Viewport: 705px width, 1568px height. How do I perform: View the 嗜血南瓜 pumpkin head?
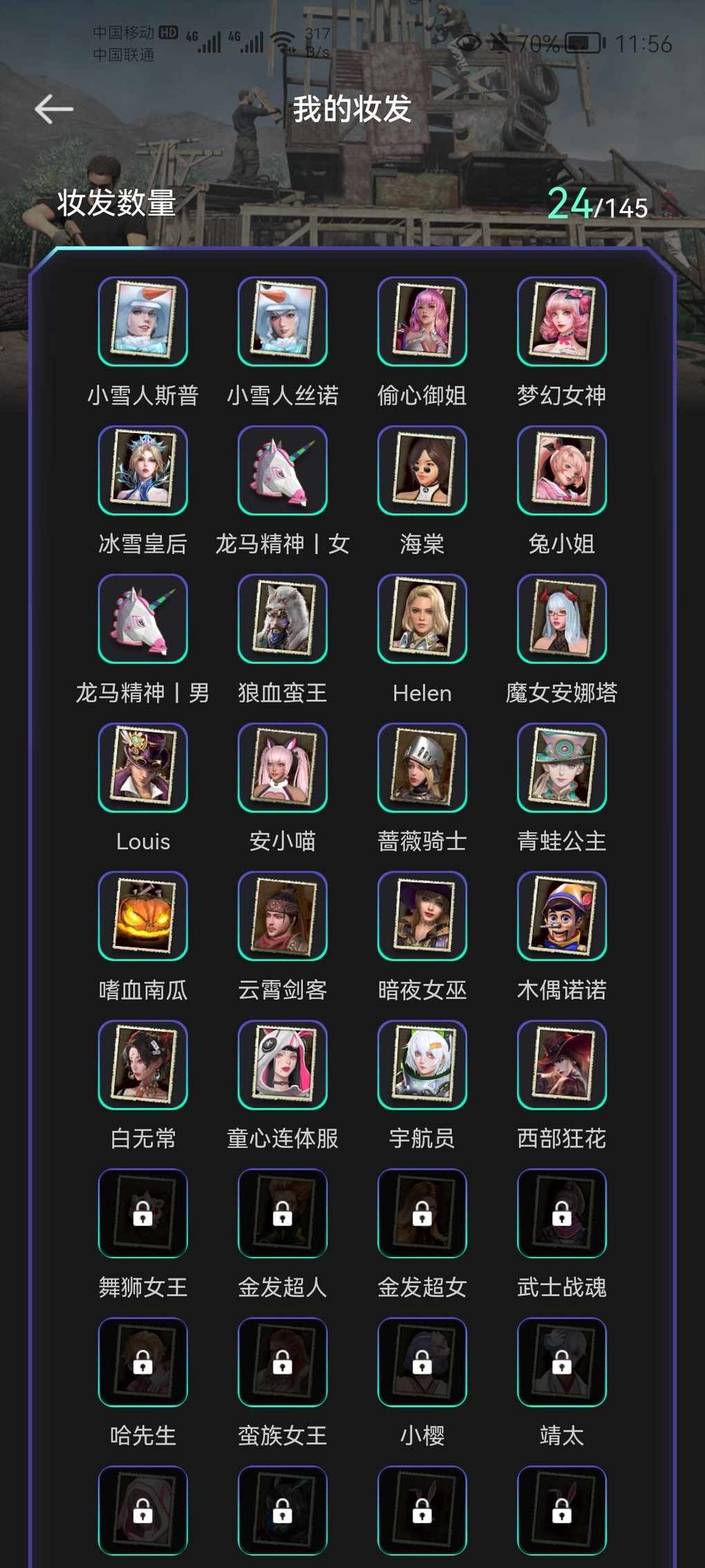(x=143, y=916)
